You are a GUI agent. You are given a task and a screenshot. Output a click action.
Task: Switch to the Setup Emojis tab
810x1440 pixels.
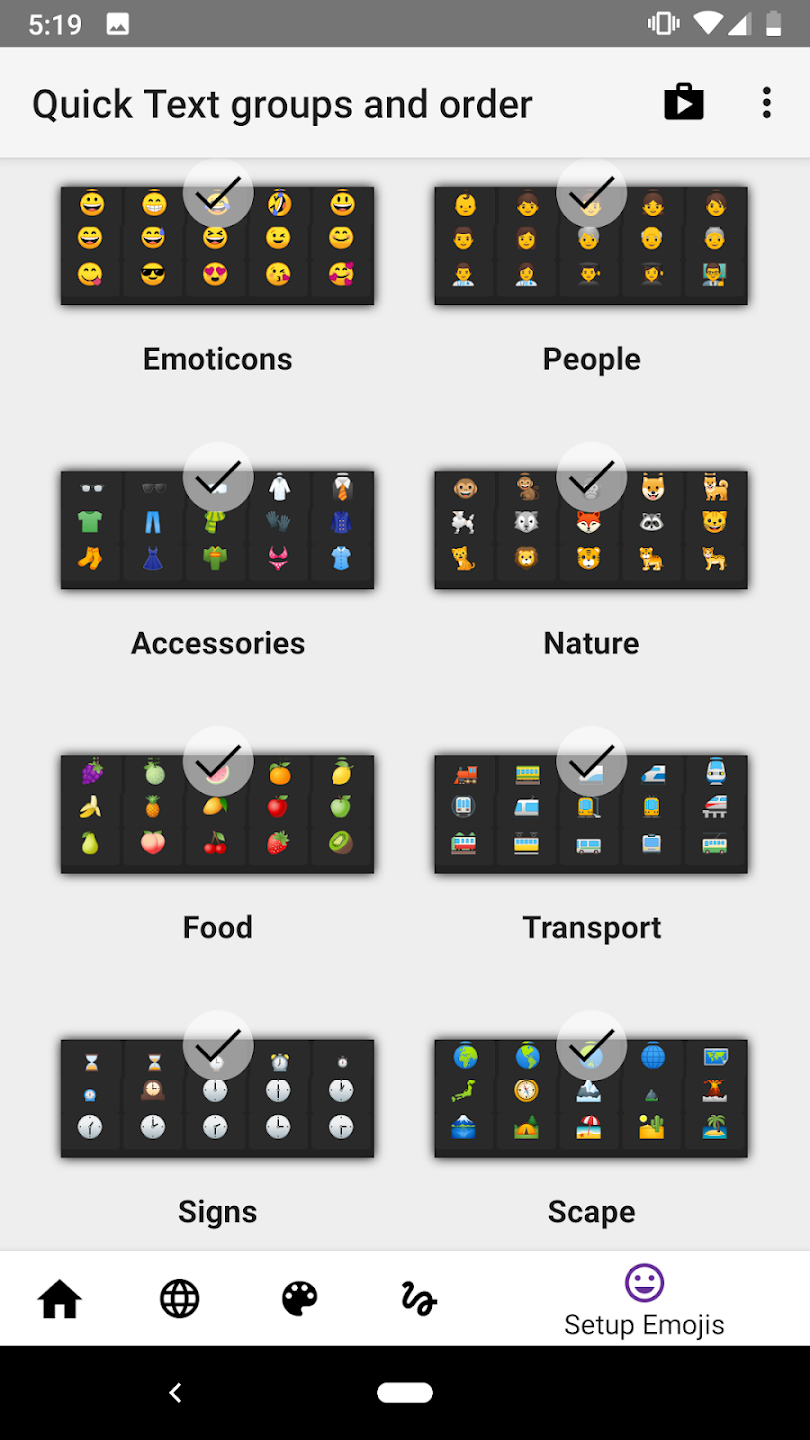point(645,1298)
